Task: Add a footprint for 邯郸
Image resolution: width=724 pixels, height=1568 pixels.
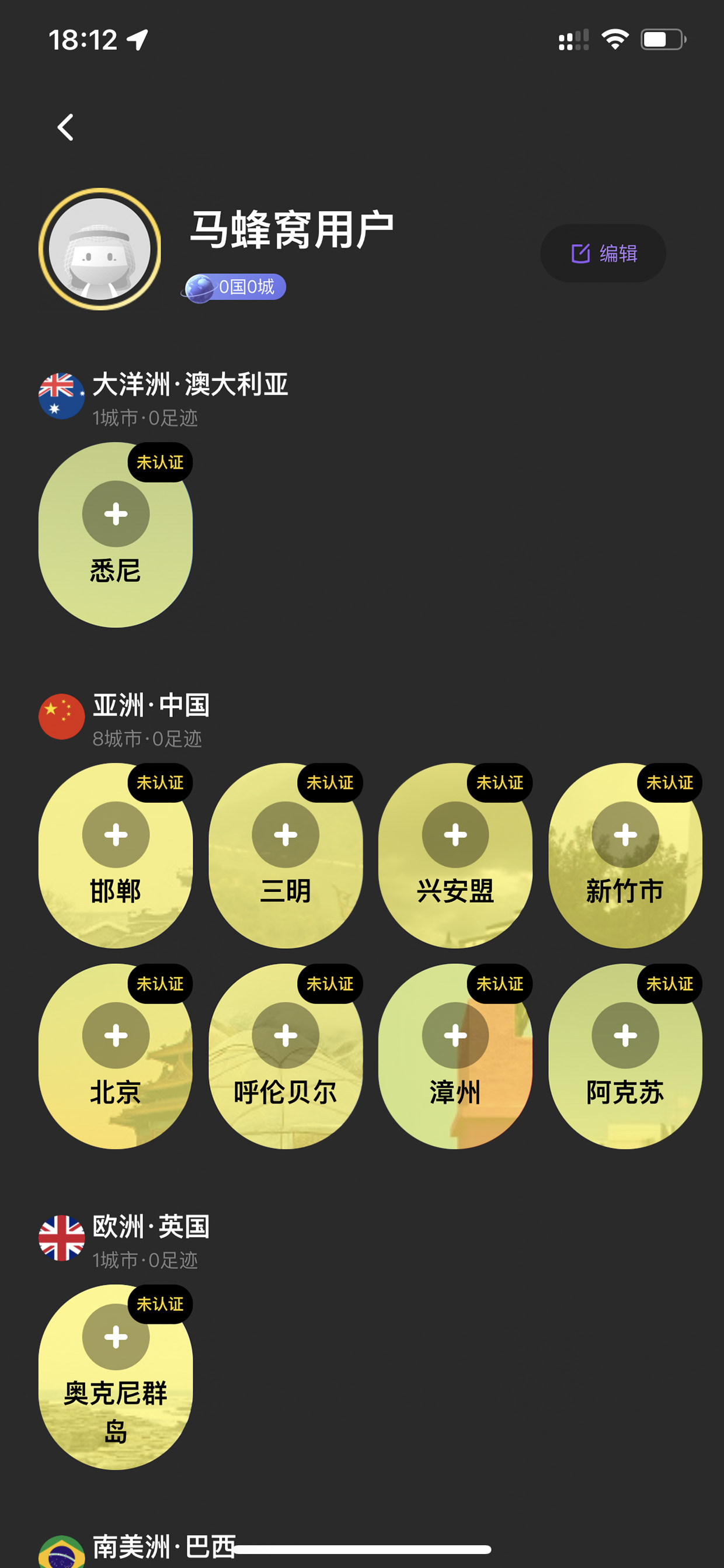Action: tap(116, 834)
